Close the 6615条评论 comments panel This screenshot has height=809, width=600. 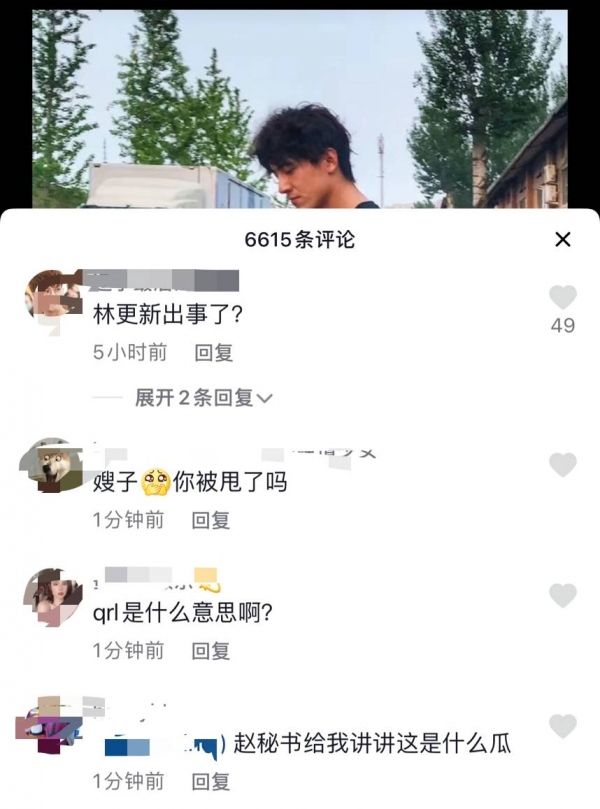click(563, 239)
